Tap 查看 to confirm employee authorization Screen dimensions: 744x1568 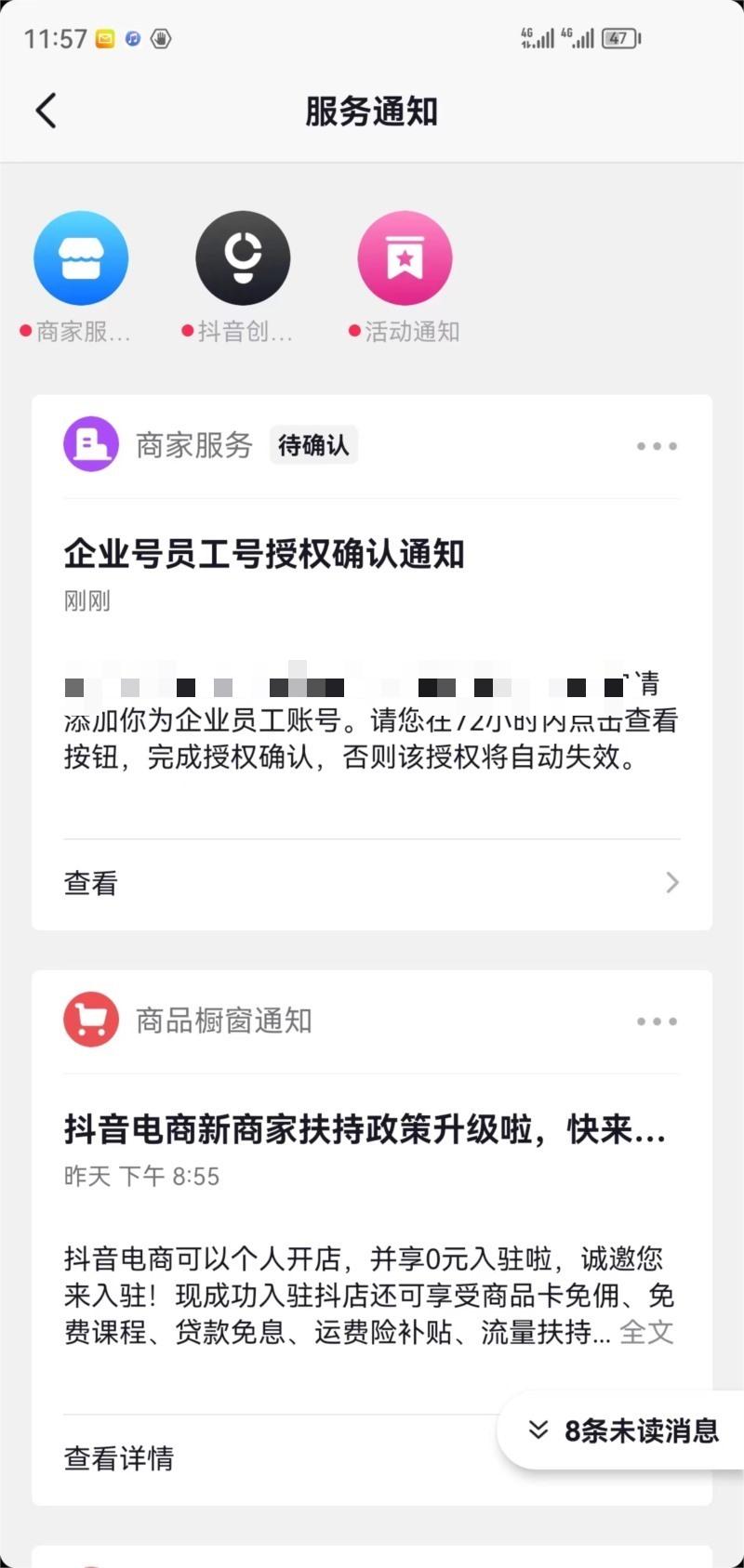(370, 883)
